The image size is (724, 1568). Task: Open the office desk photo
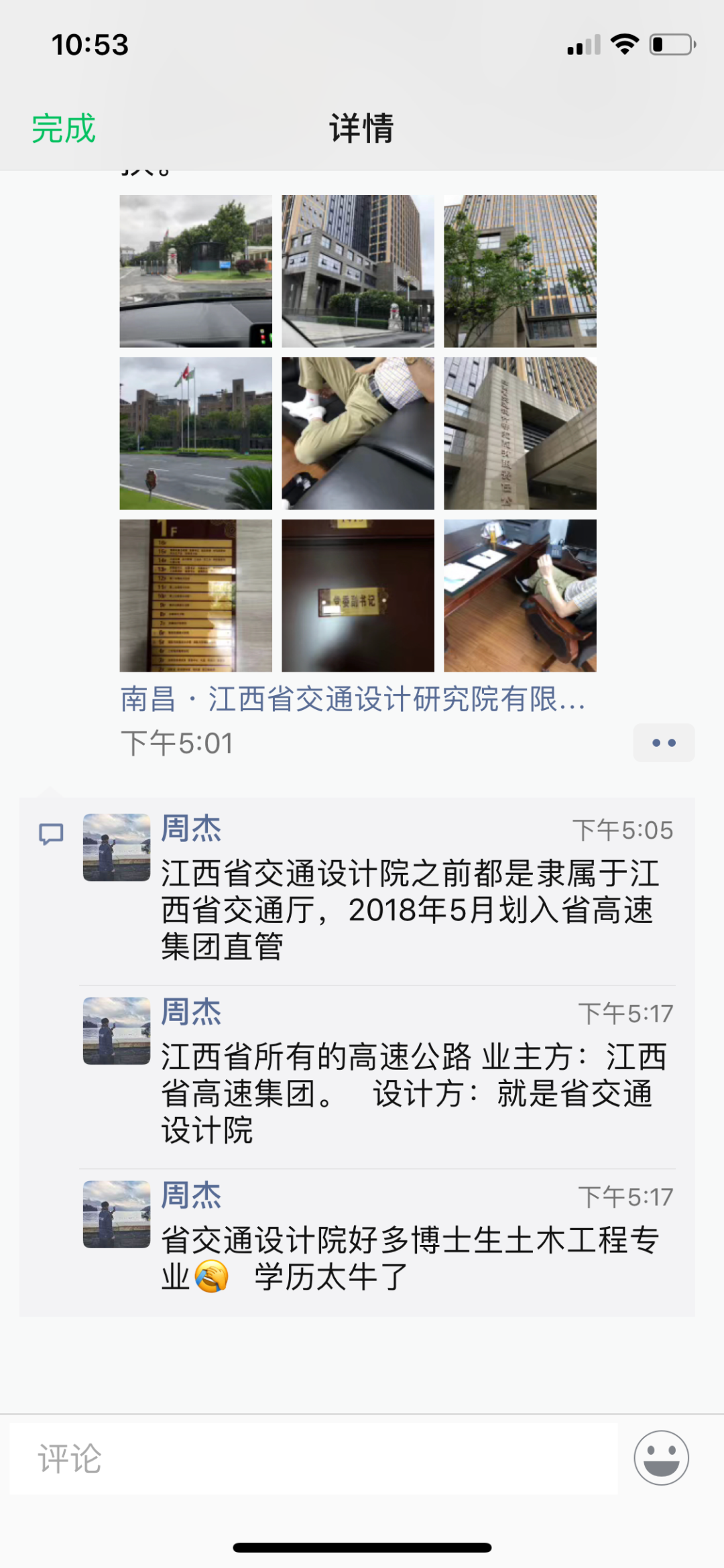pos(520,595)
